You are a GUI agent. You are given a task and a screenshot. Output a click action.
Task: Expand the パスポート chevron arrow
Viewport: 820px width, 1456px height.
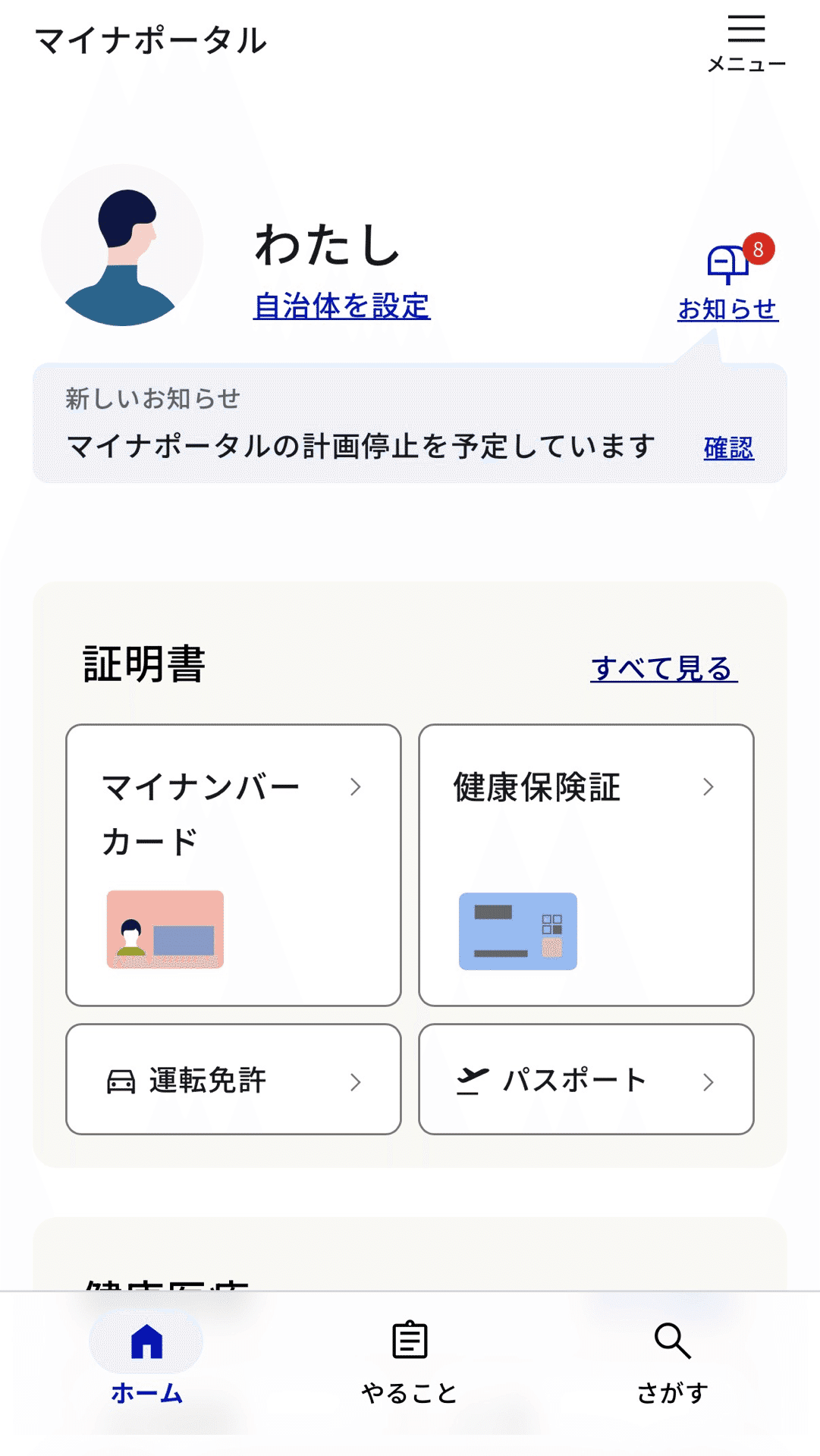[709, 1081]
